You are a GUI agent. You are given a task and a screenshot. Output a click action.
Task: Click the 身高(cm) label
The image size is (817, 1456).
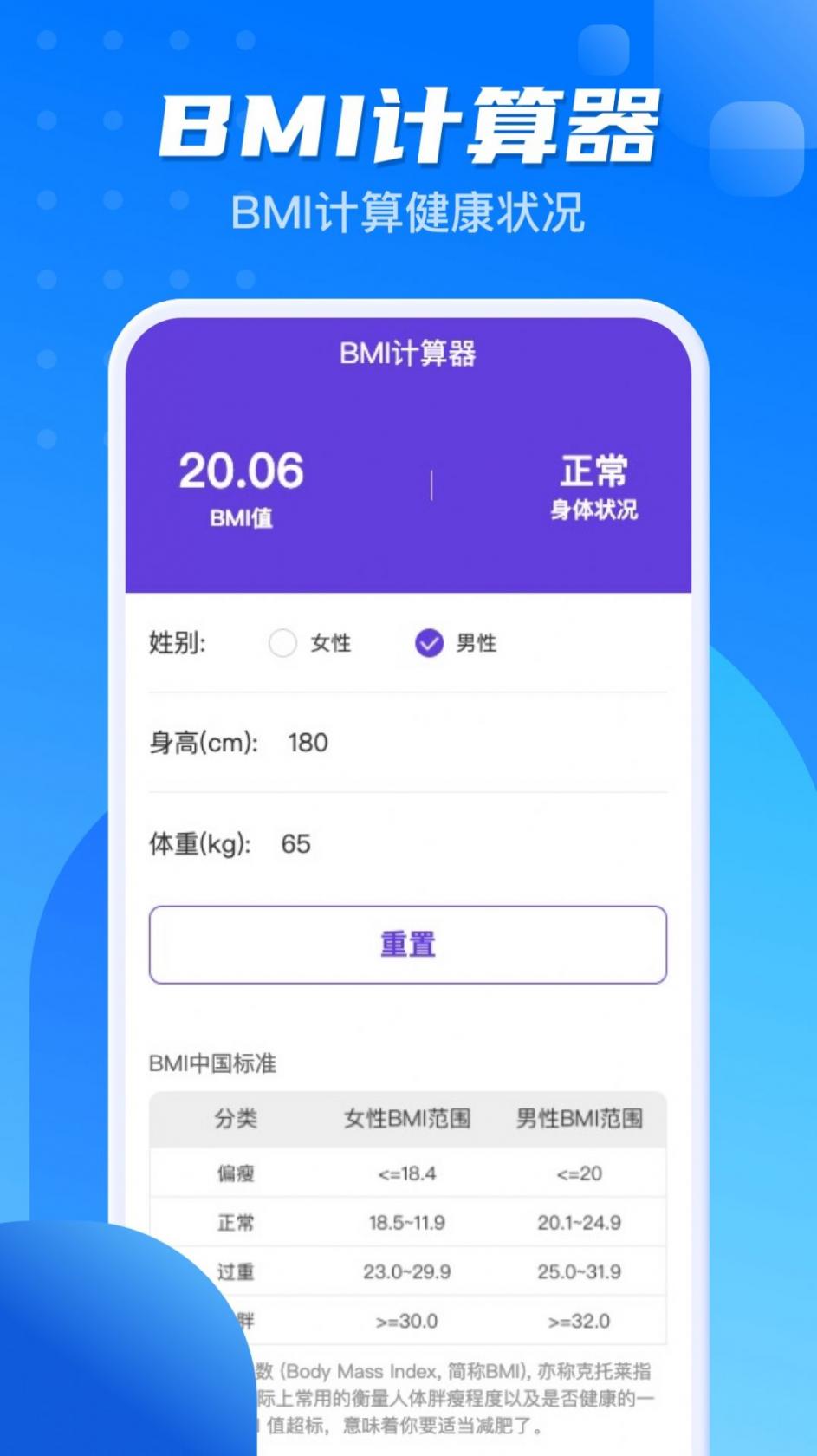tap(200, 743)
